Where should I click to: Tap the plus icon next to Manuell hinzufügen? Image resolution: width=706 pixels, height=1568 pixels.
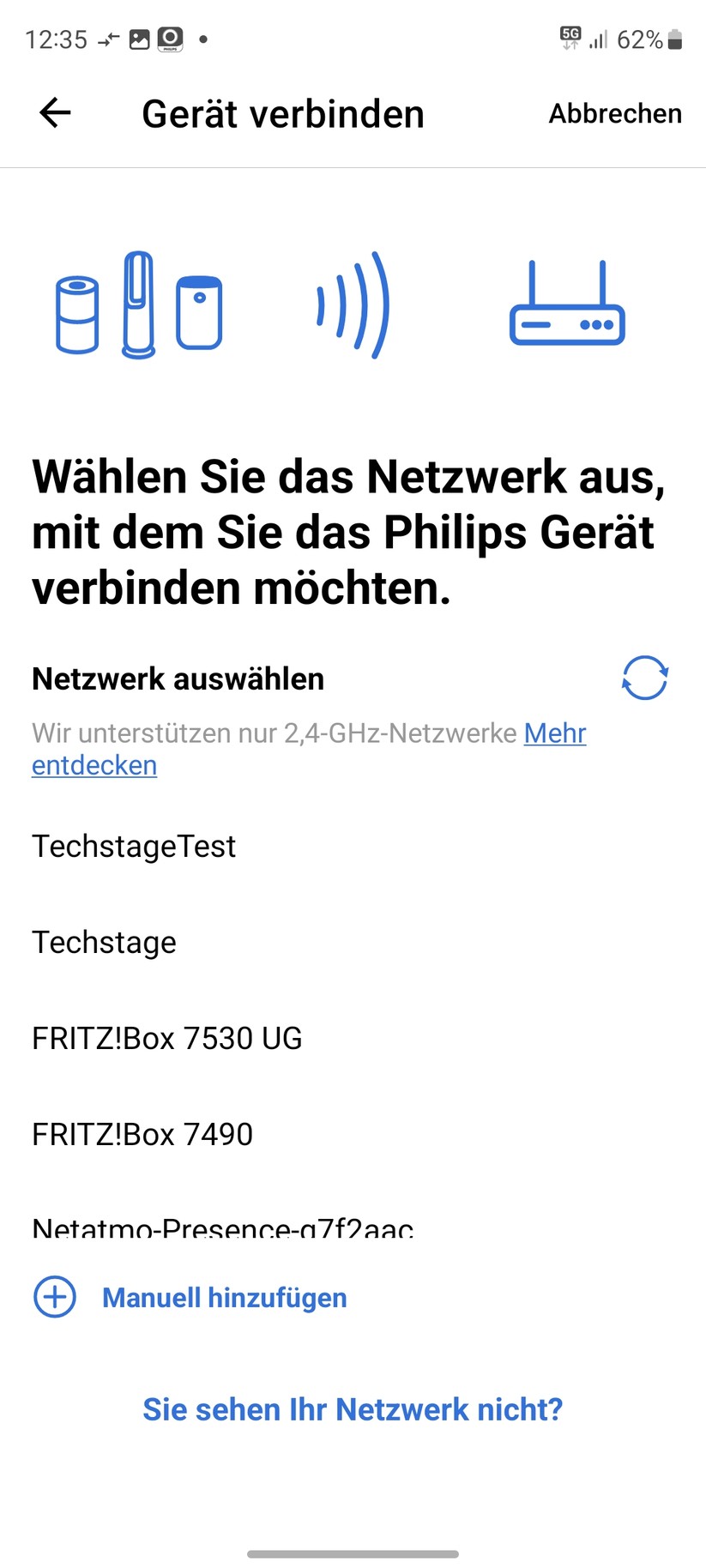[54, 1297]
